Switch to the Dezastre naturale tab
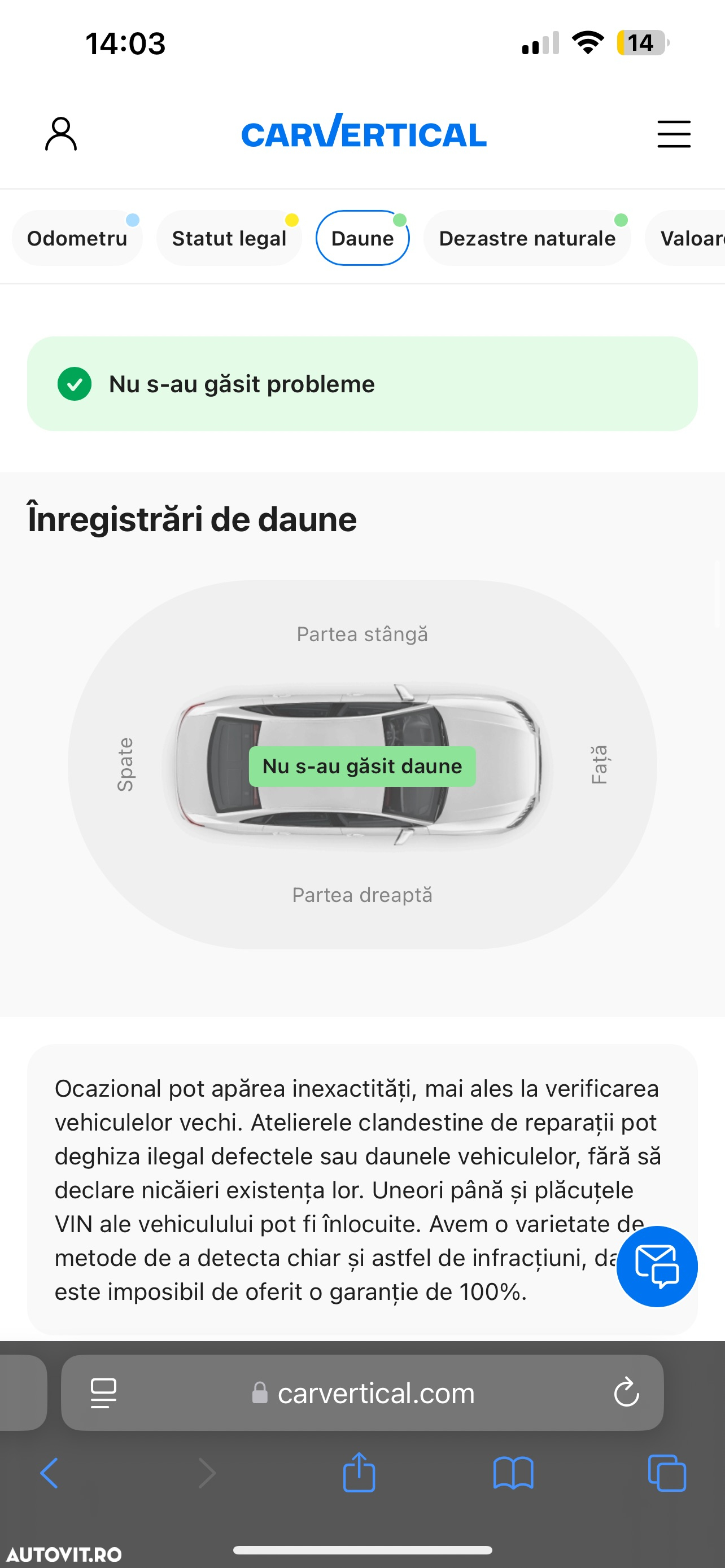The height and width of the screenshot is (1568, 725). click(x=527, y=238)
